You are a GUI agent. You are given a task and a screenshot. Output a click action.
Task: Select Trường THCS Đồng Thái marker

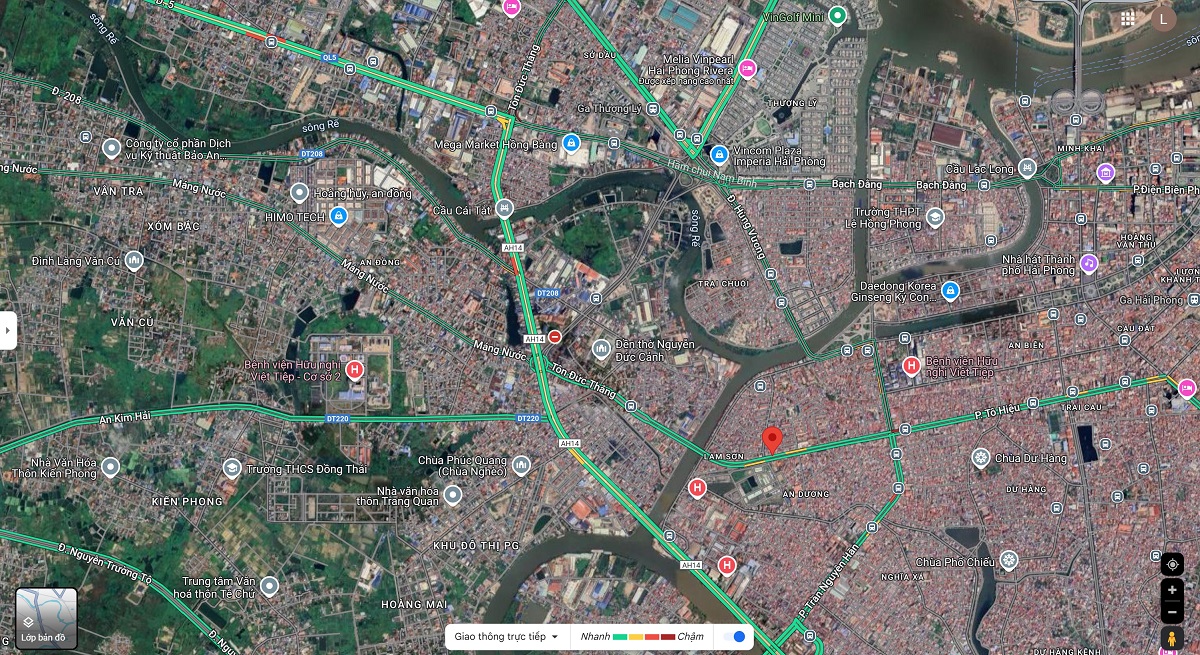click(x=232, y=468)
